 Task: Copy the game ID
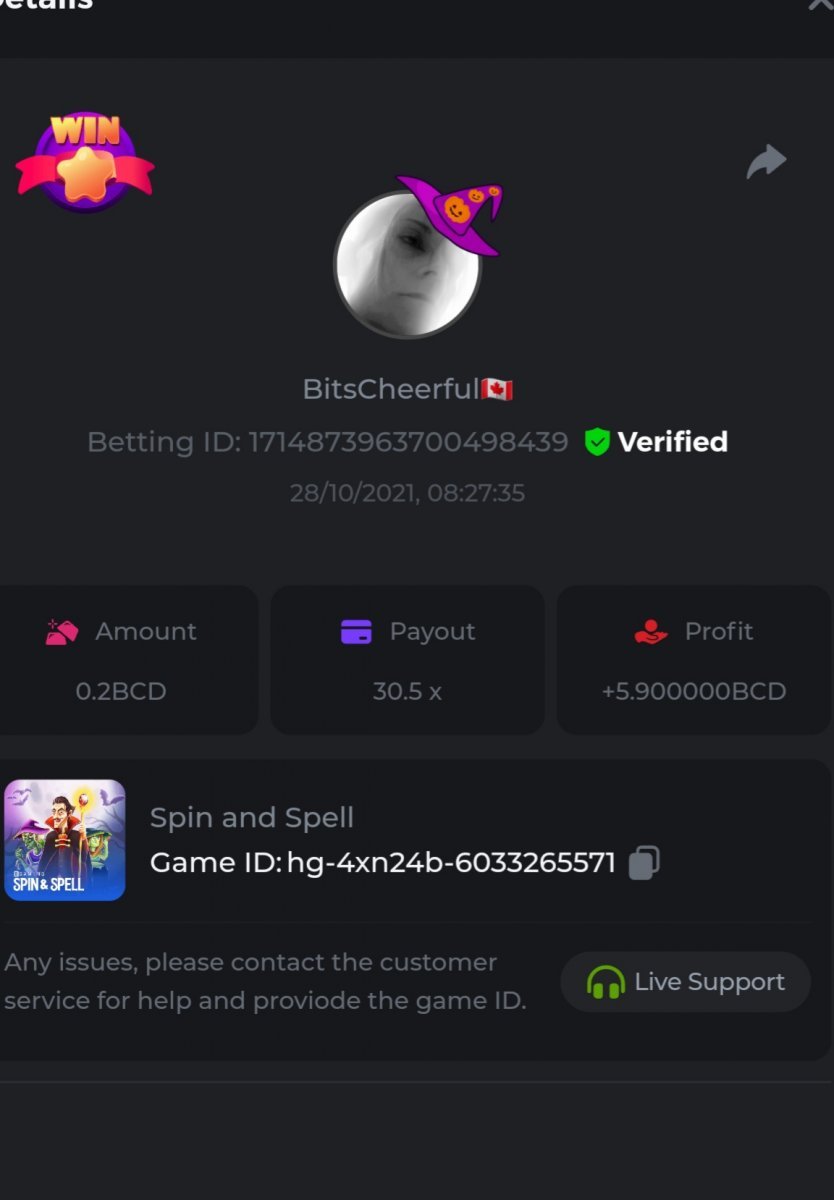click(644, 862)
